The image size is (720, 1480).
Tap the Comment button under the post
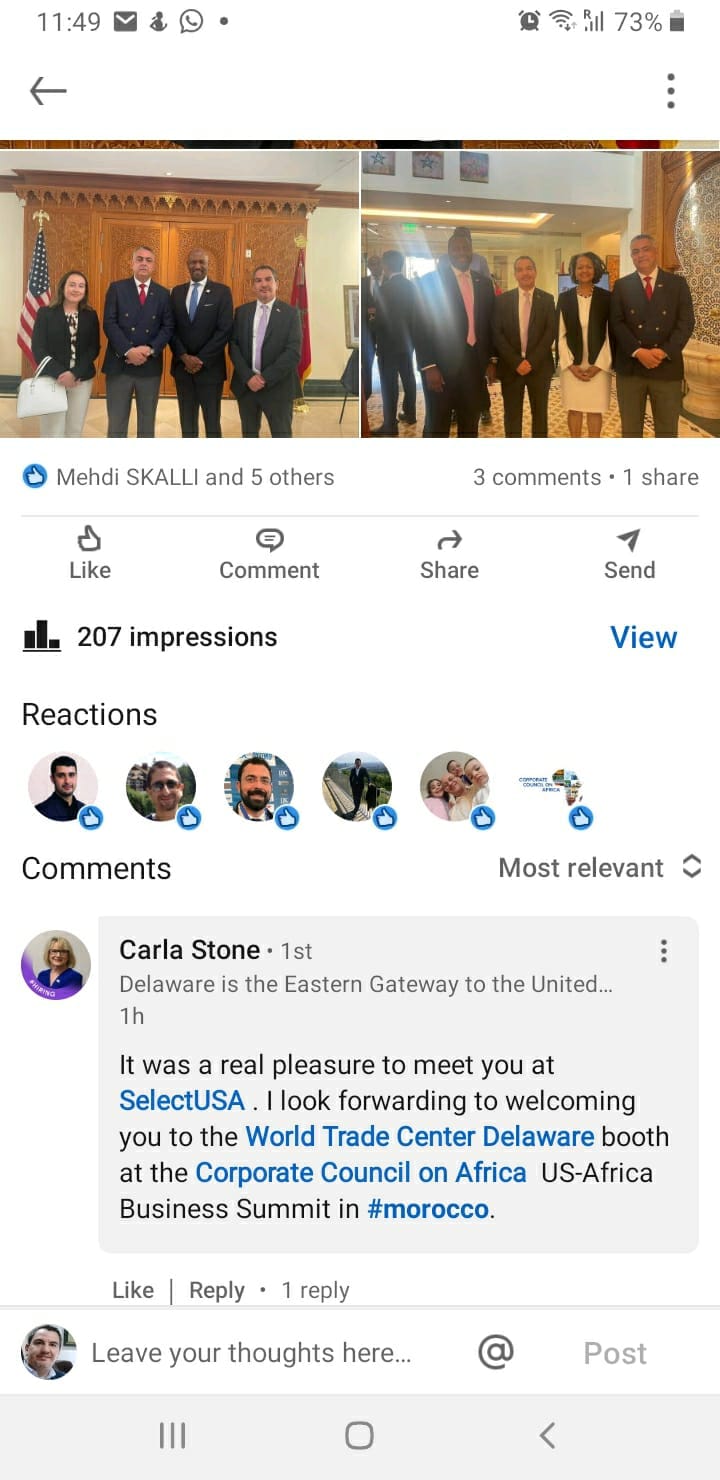click(269, 554)
